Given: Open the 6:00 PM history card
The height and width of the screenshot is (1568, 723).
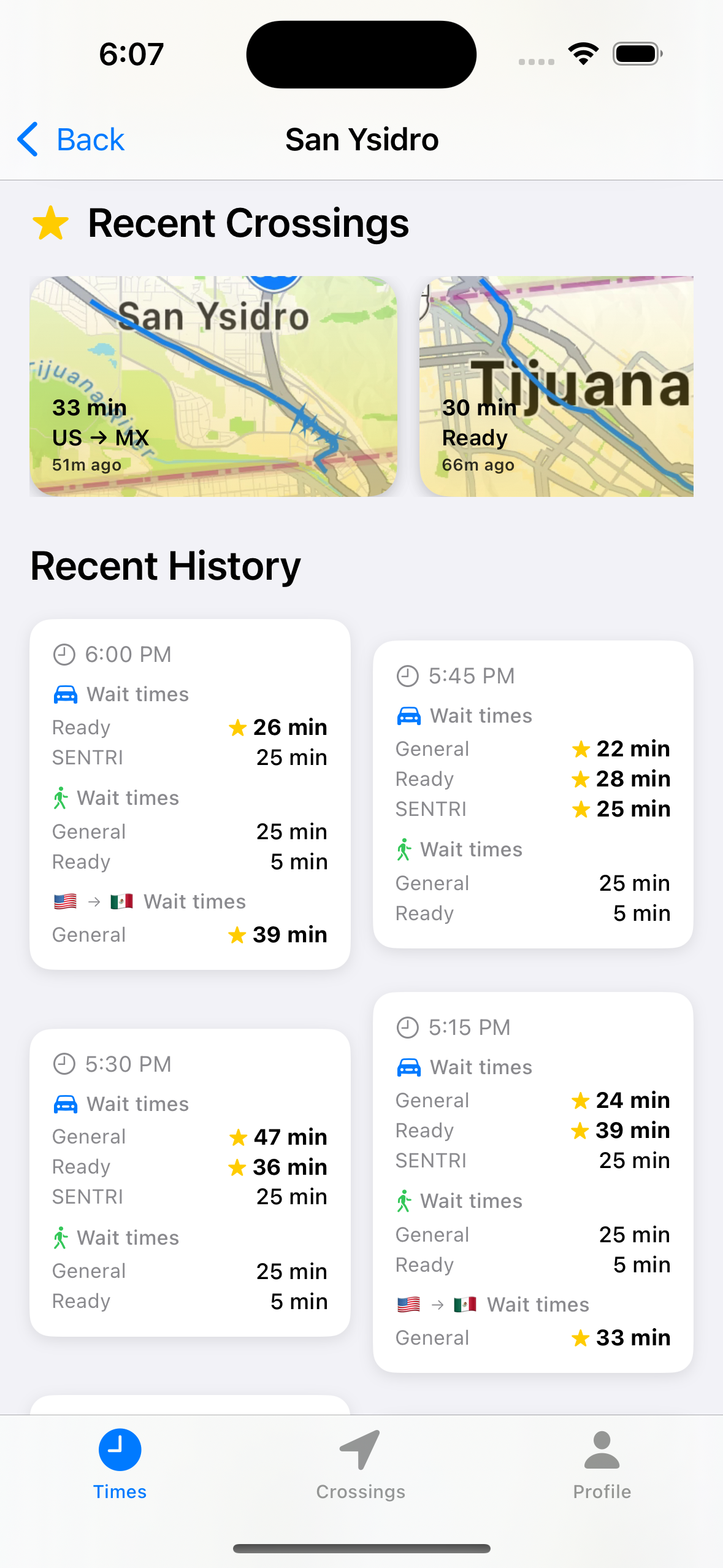Looking at the screenshot, I should click(x=190, y=794).
